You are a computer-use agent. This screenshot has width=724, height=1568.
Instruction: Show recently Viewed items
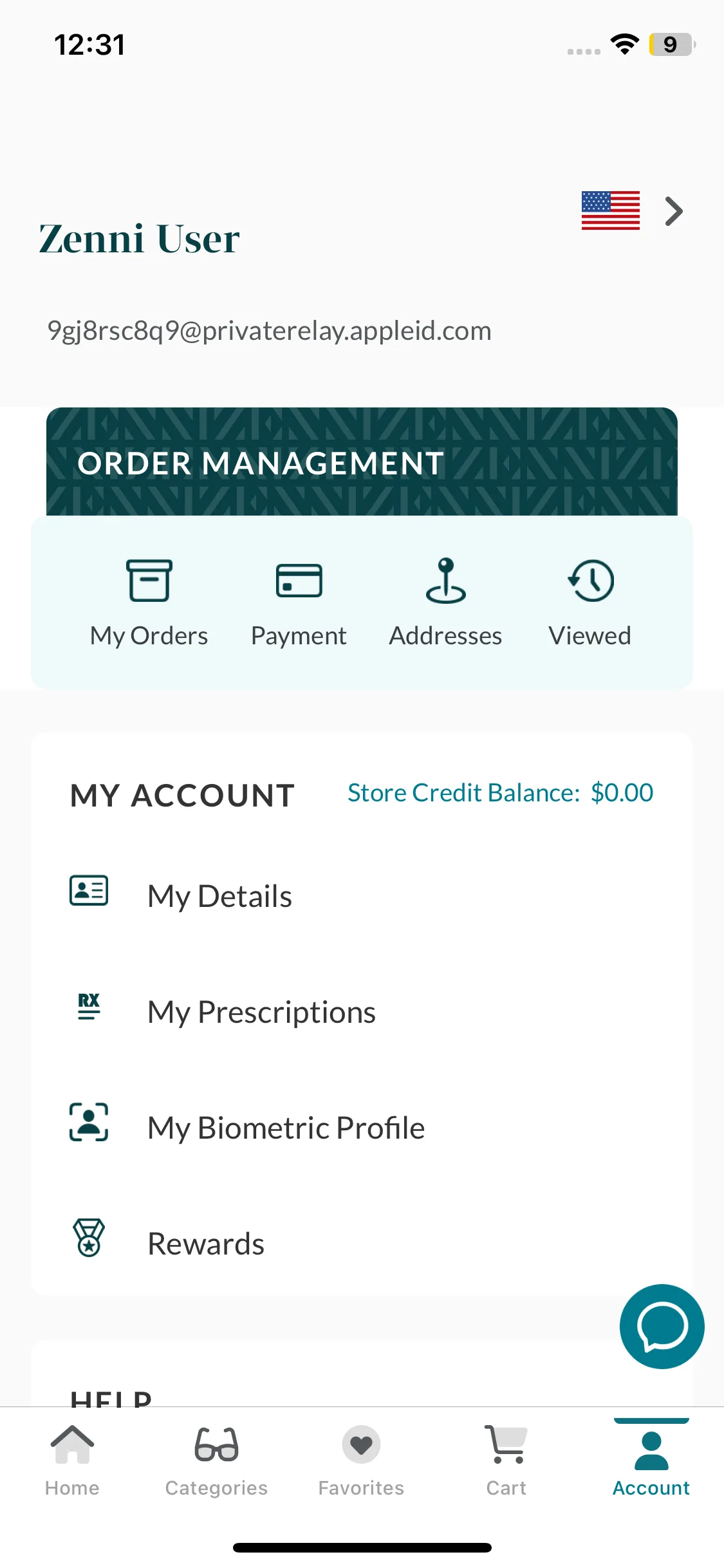(590, 603)
